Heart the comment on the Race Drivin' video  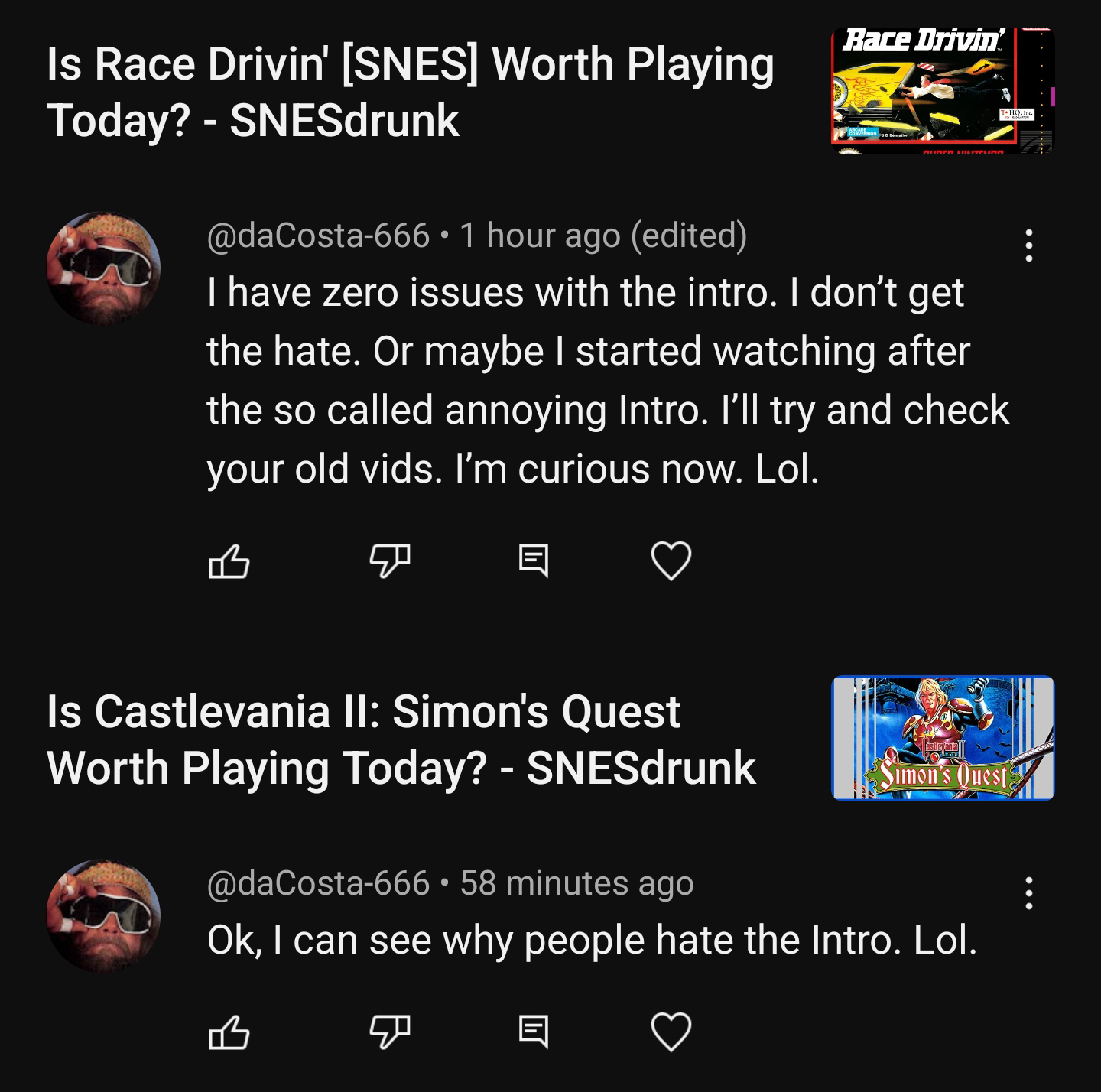671,561
